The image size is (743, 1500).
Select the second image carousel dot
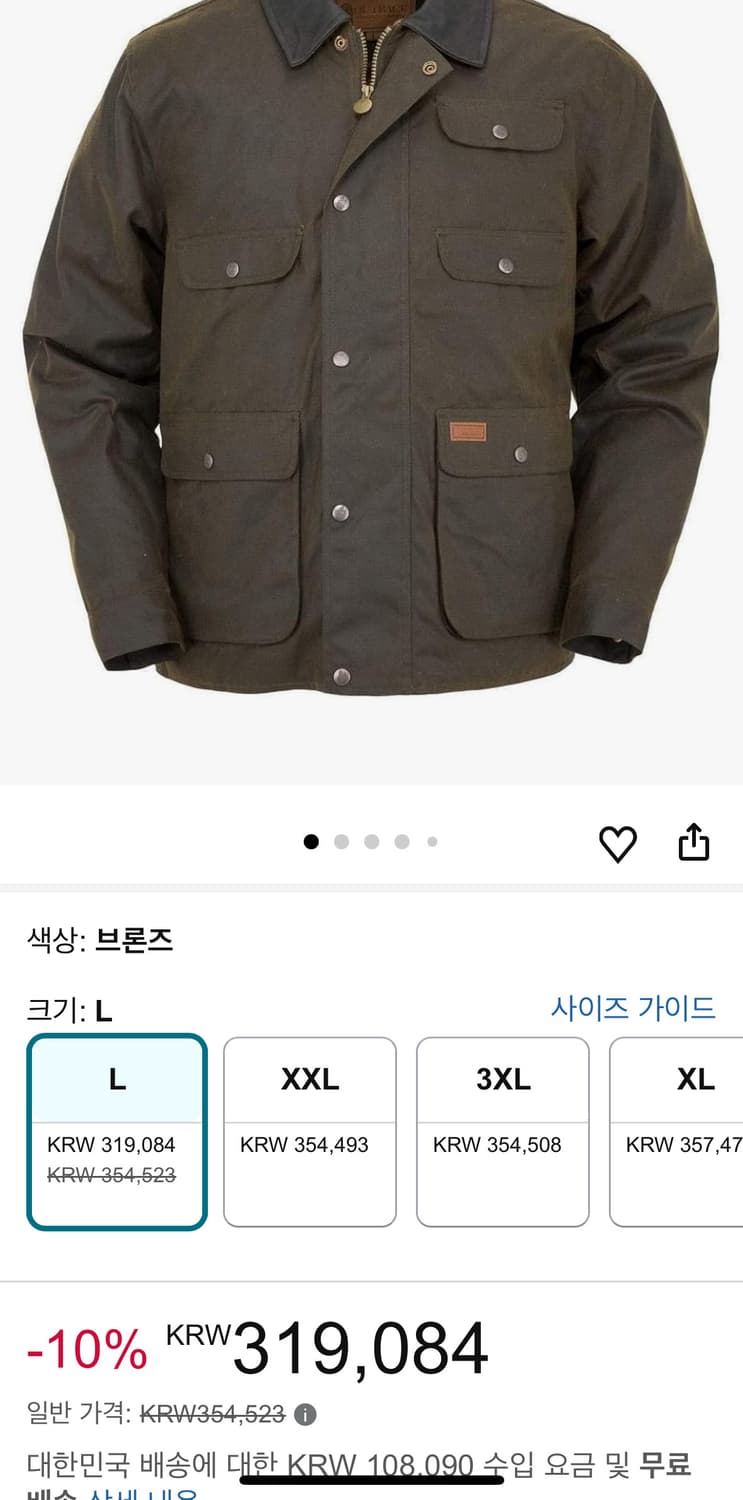click(340, 843)
